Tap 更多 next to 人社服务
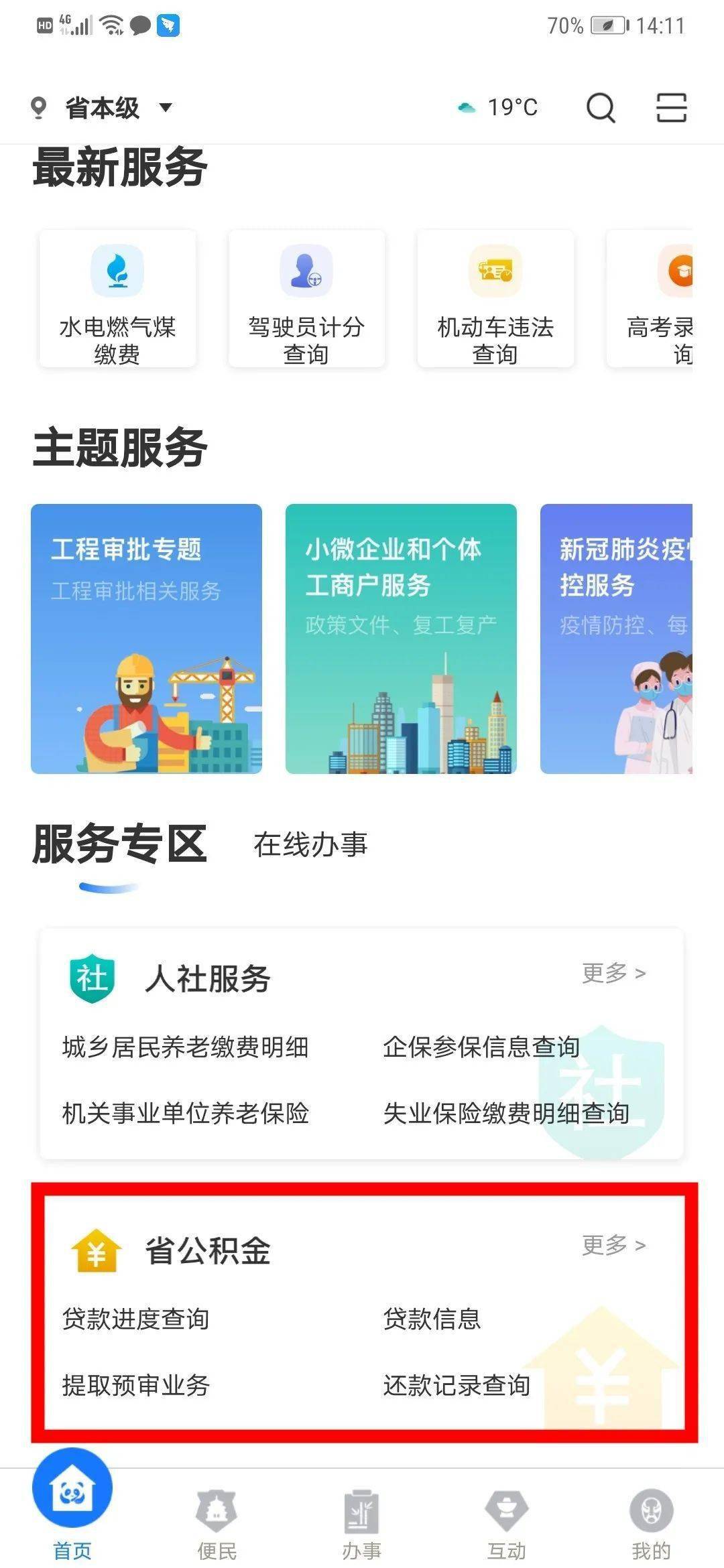 pos(614,972)
